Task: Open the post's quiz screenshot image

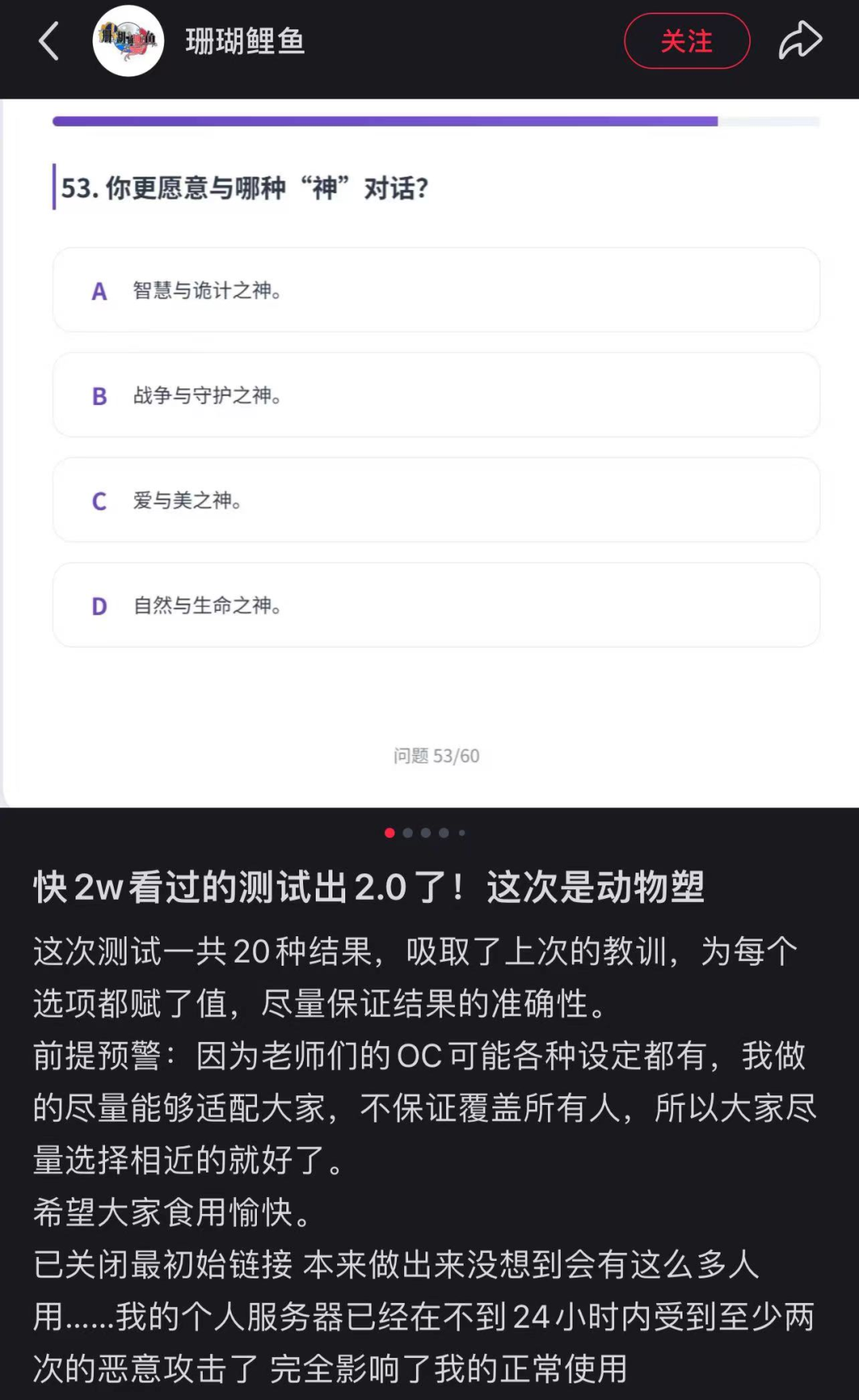Action: pyautogui.click(x=429, y=453)
